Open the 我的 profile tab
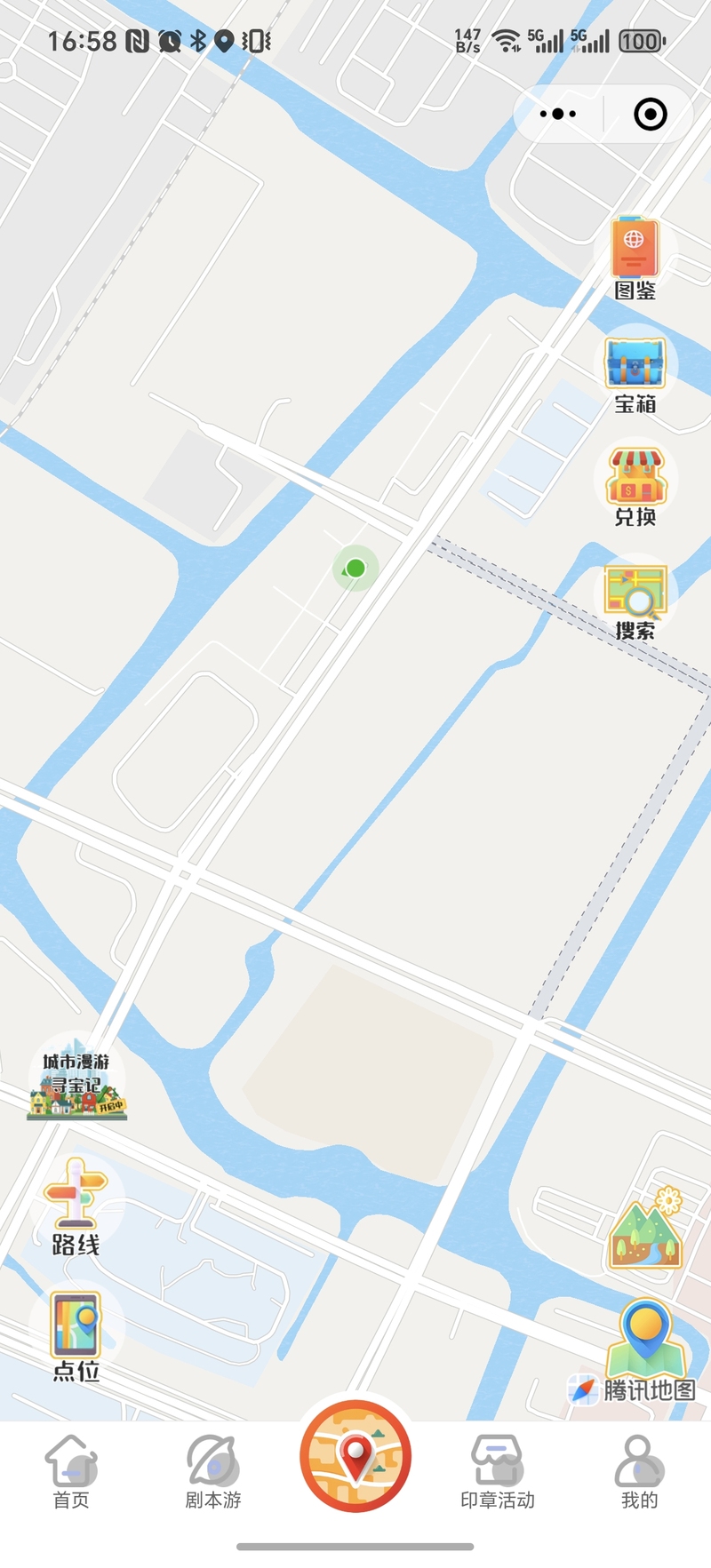The image size is (711, 1568). pos(640,1472)
